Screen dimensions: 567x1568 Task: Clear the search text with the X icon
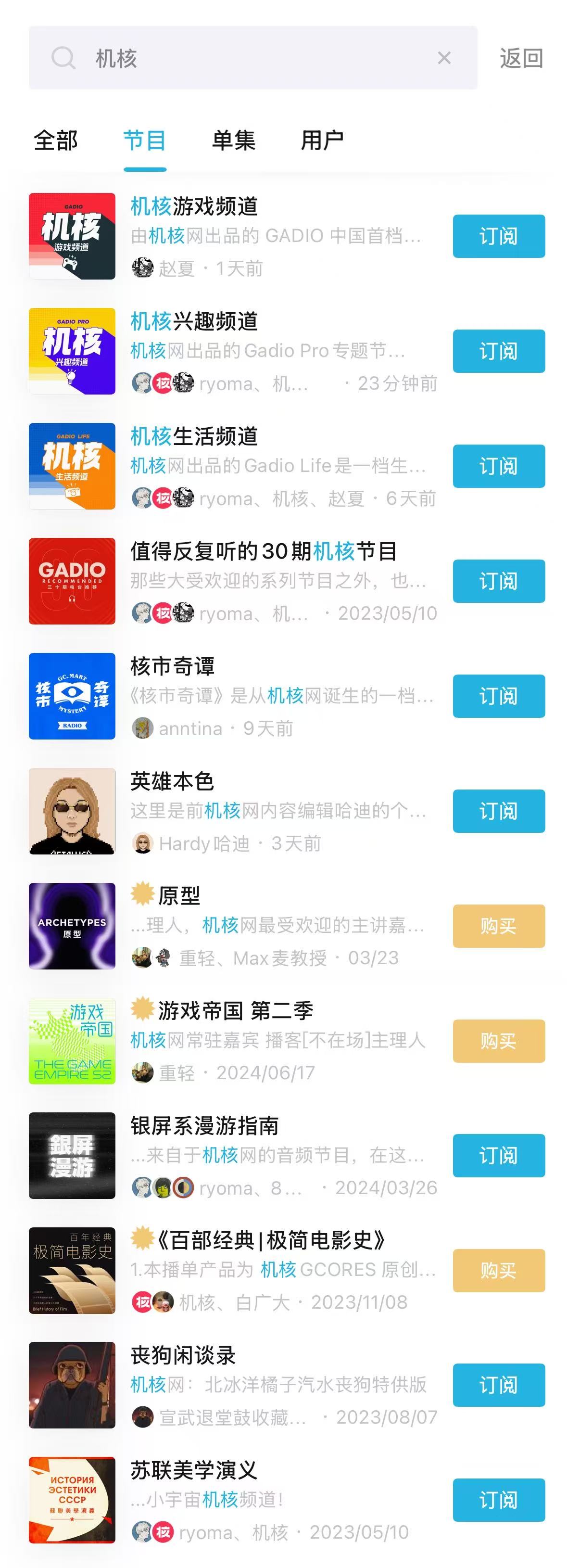(x=444, y=58)
